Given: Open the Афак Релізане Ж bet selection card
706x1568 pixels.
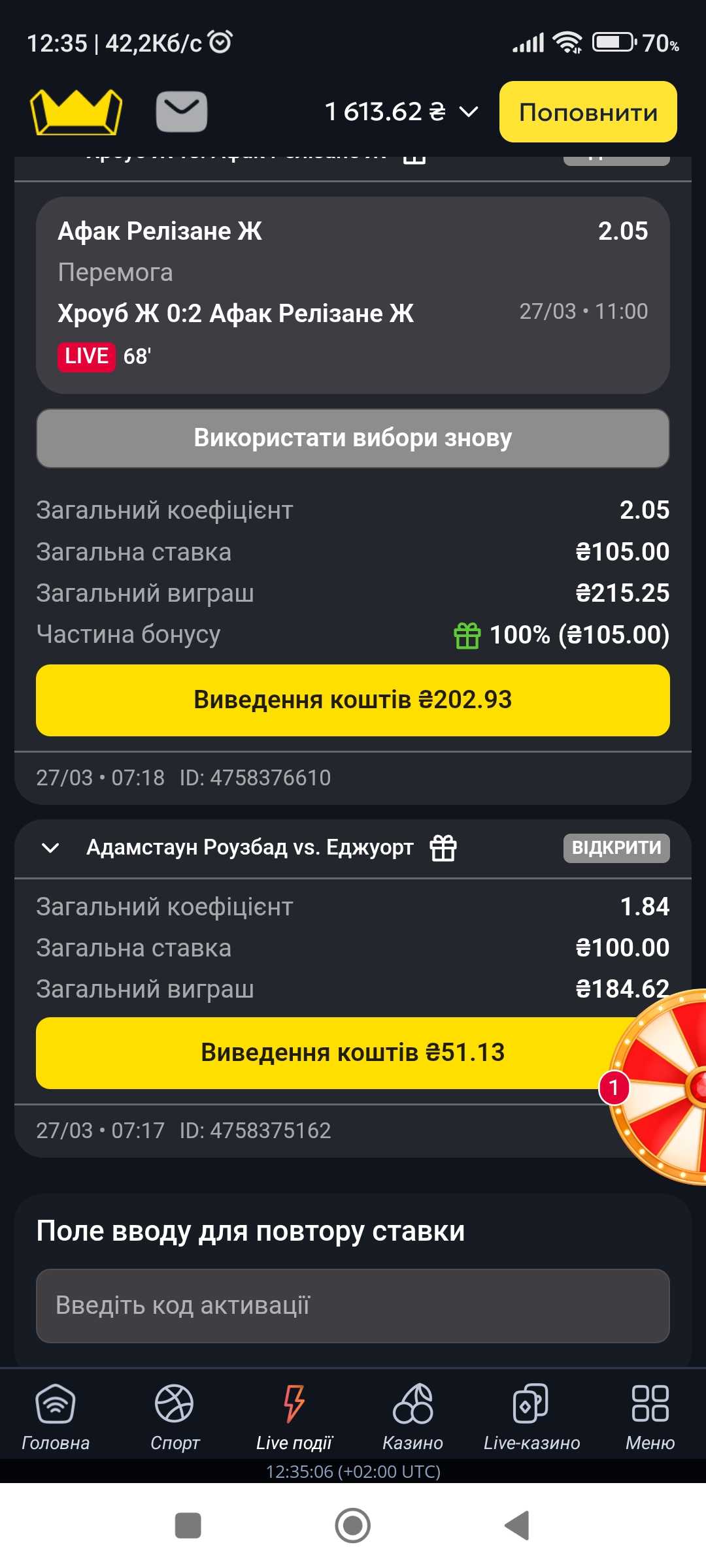Looking at the screenshot, I should pyautogui.click(x=352, y=295).
